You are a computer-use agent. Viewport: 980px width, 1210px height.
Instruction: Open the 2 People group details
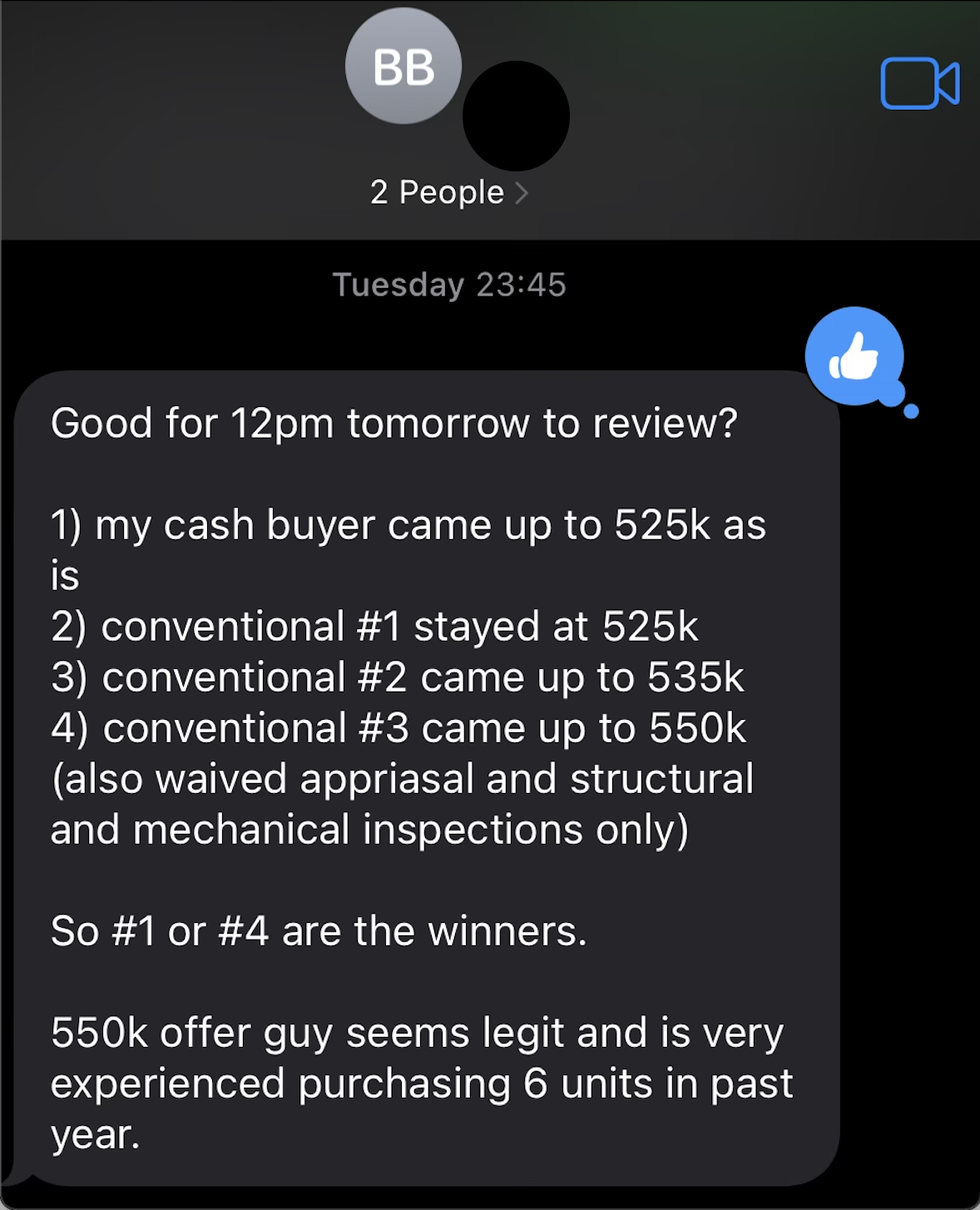[x=449, y=192]
